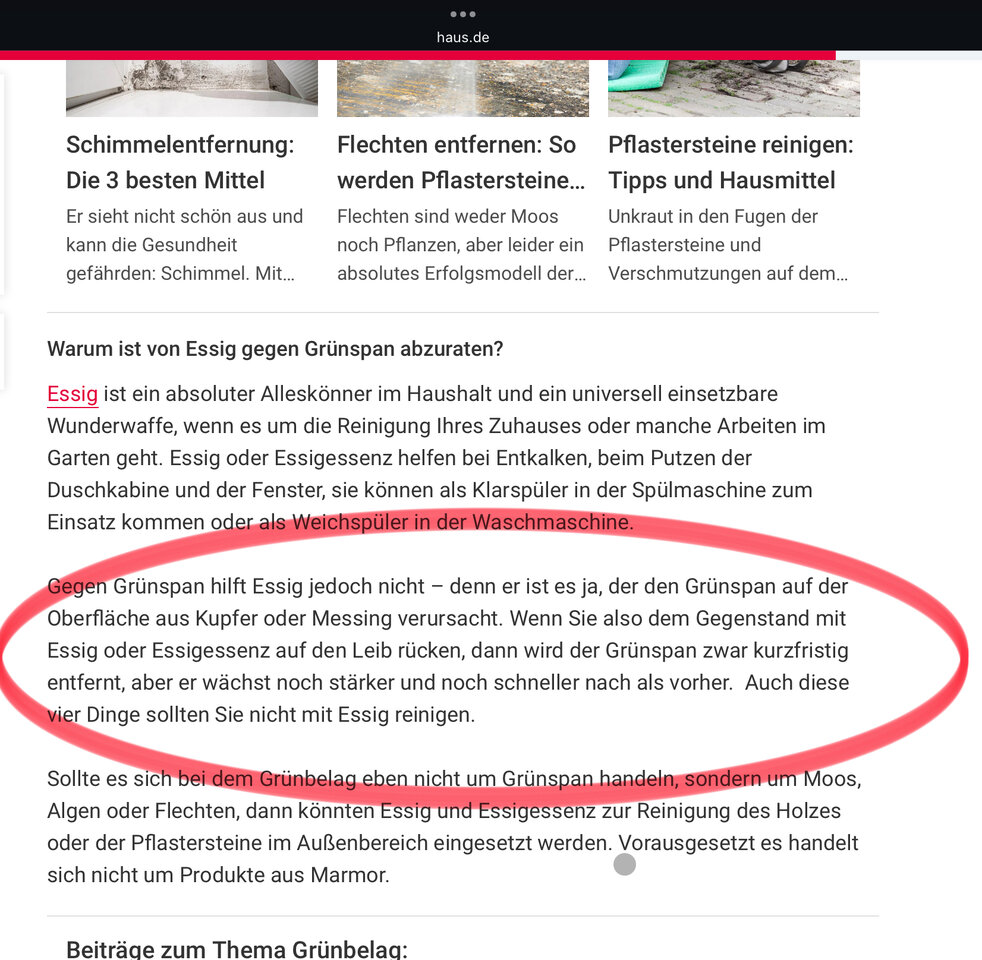This screenshot has width=982, height=960.
Task: Follow the red Essig link
Action: coord(72,394)
